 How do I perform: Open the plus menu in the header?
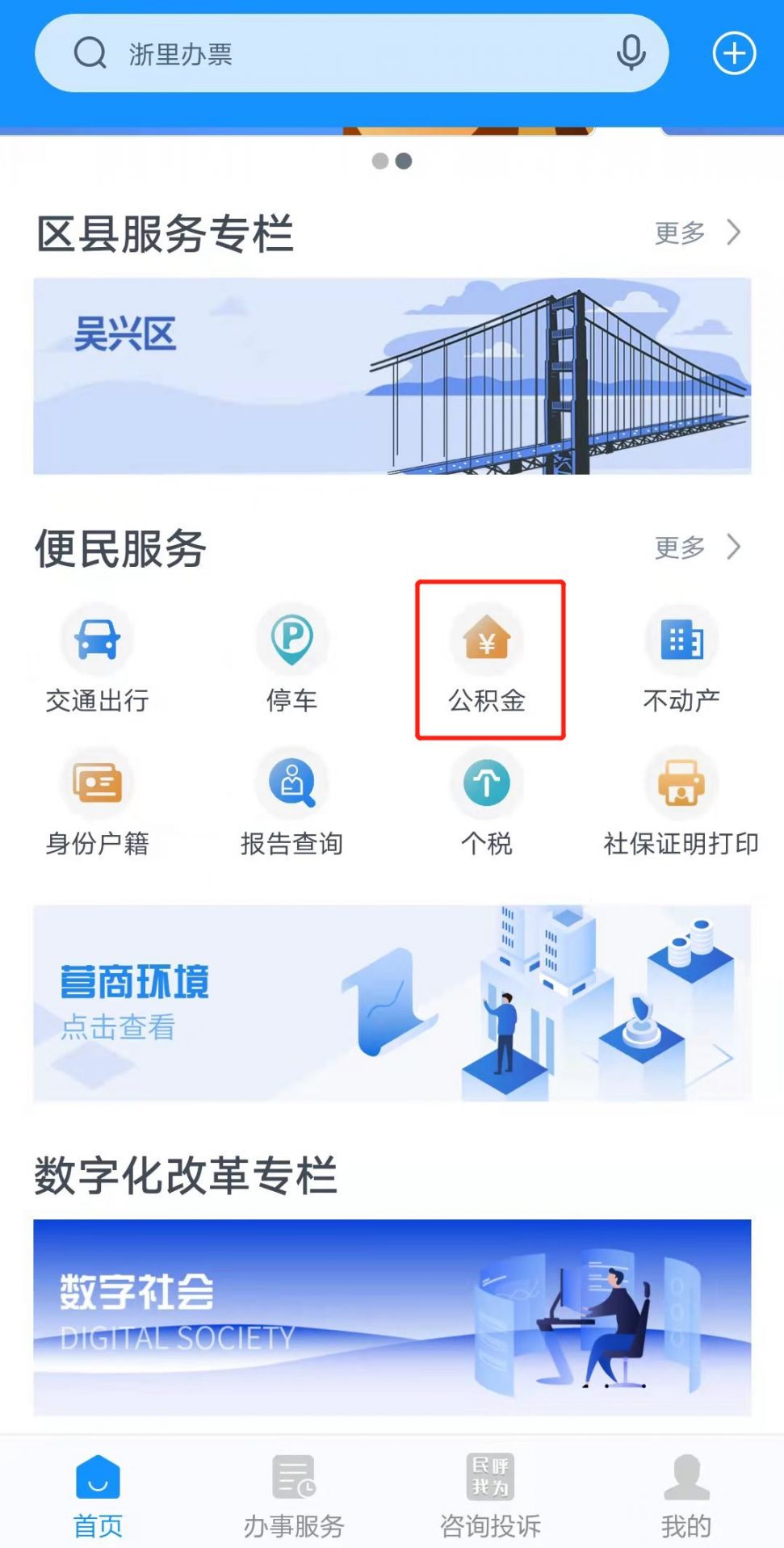(734, 54)
